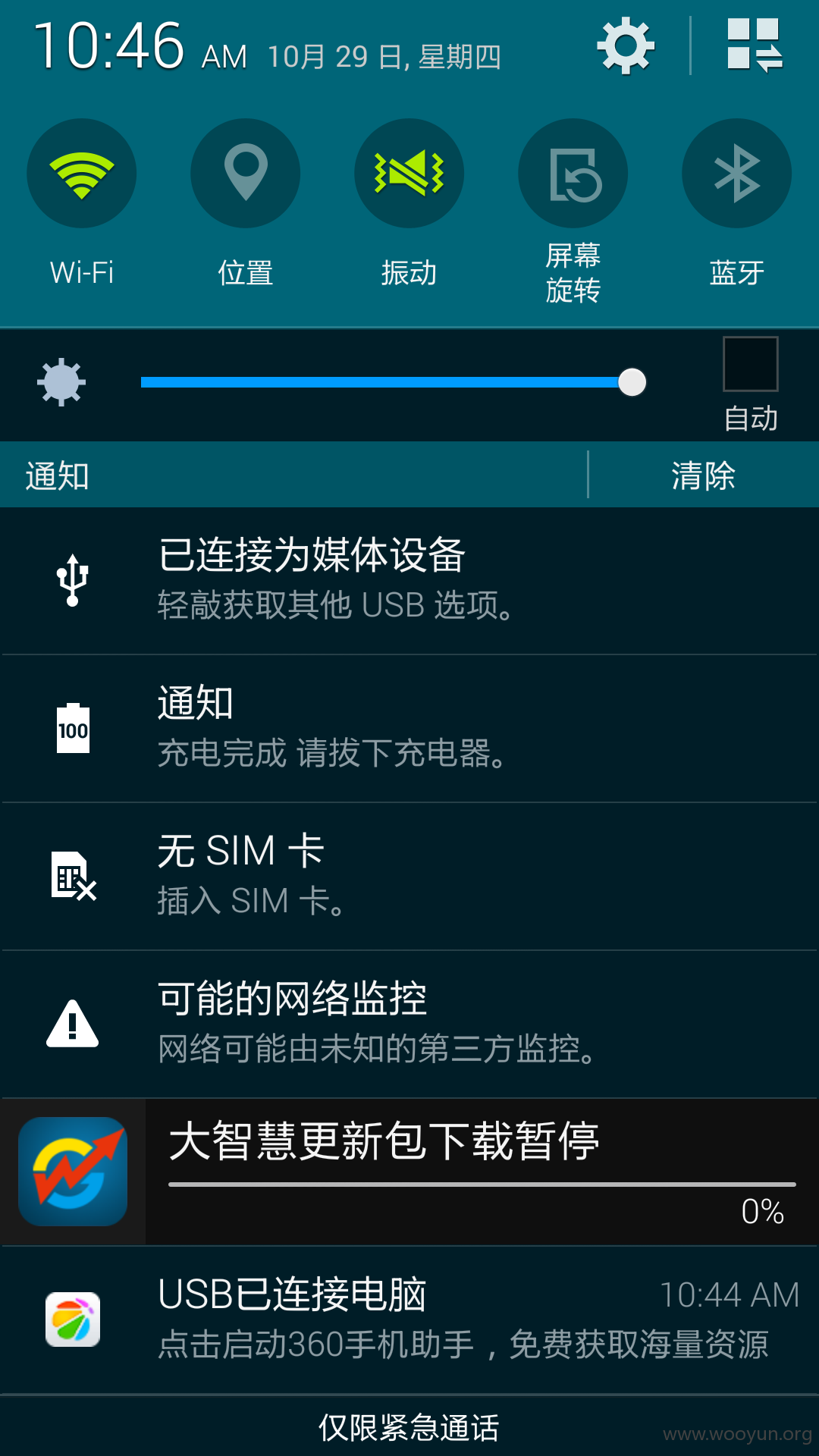The height and width of the screenshot is (1456, 819).
Task: Turn on 蓝牙 Bluetooth
Action: pos(737,173)
